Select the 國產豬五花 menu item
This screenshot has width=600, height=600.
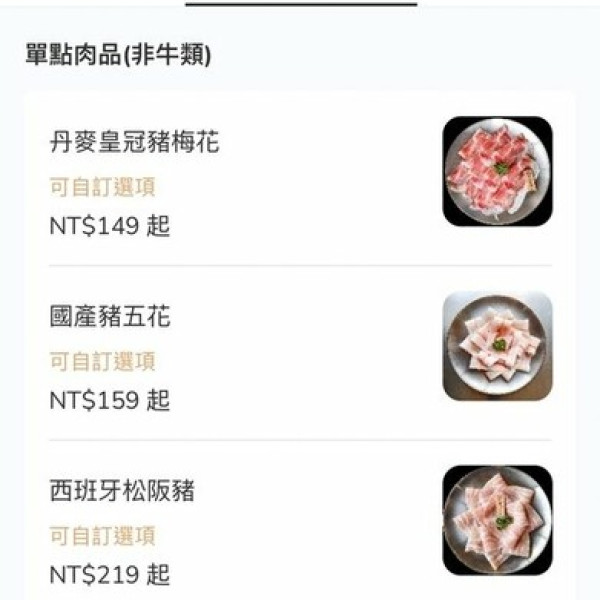(110, 318)
